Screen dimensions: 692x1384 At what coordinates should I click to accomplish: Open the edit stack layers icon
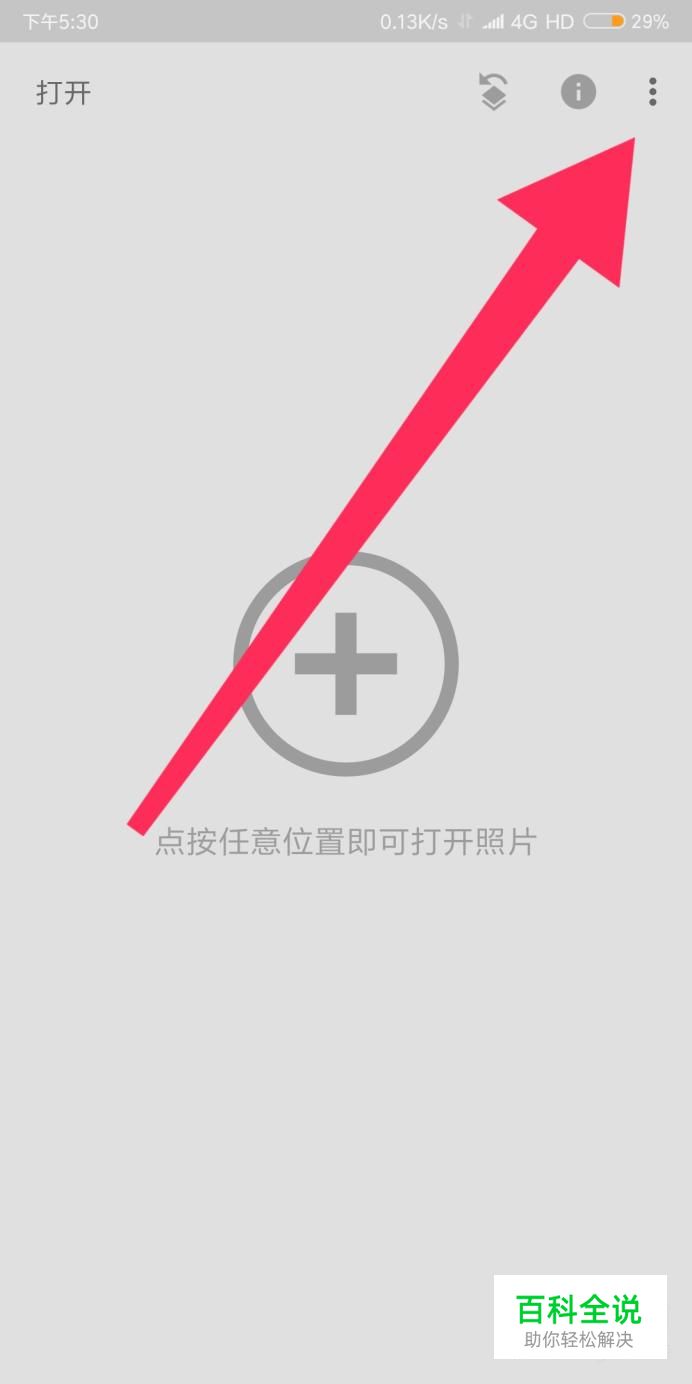coord(493,92)
